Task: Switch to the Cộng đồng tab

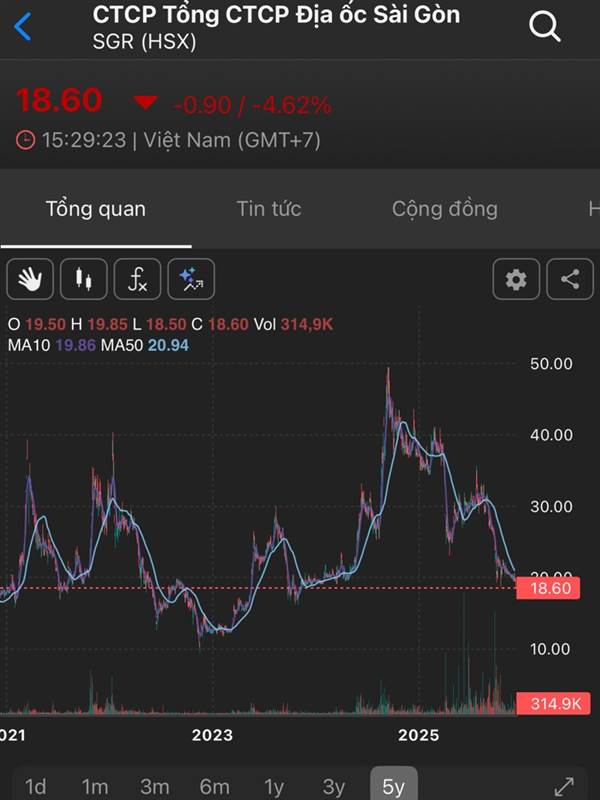Action: coord(444,209)
